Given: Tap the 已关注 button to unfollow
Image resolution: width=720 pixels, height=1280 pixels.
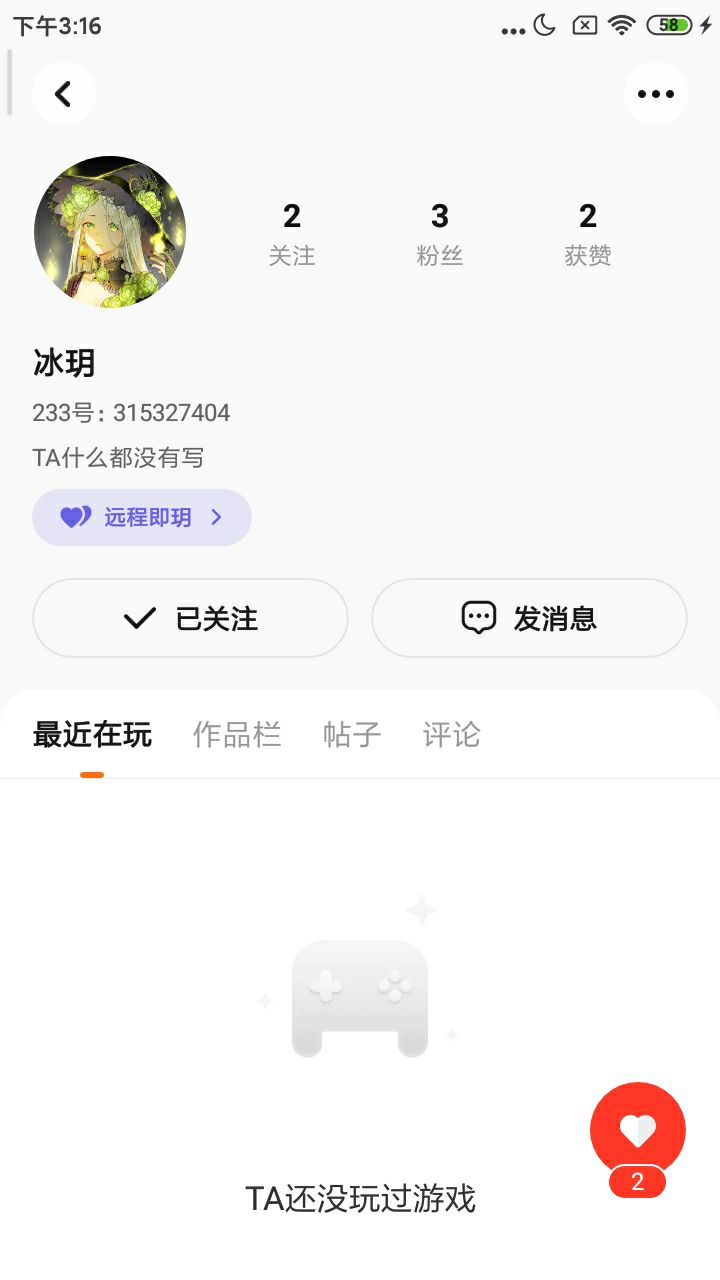Looking at the screenshot, I should coord(190,618).
